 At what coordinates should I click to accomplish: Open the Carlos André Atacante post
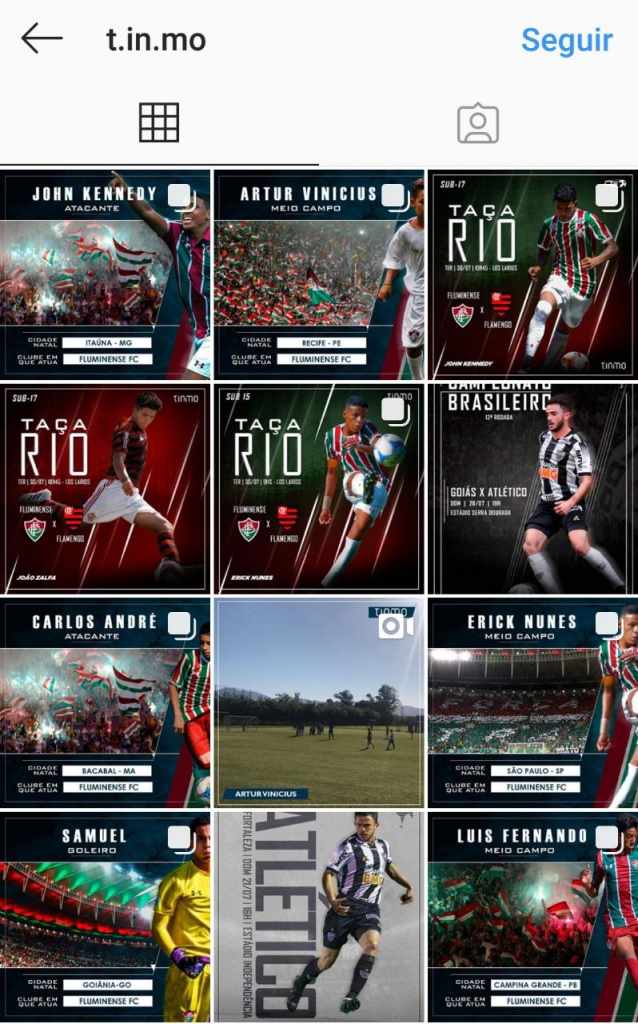(x=105, y=703)
